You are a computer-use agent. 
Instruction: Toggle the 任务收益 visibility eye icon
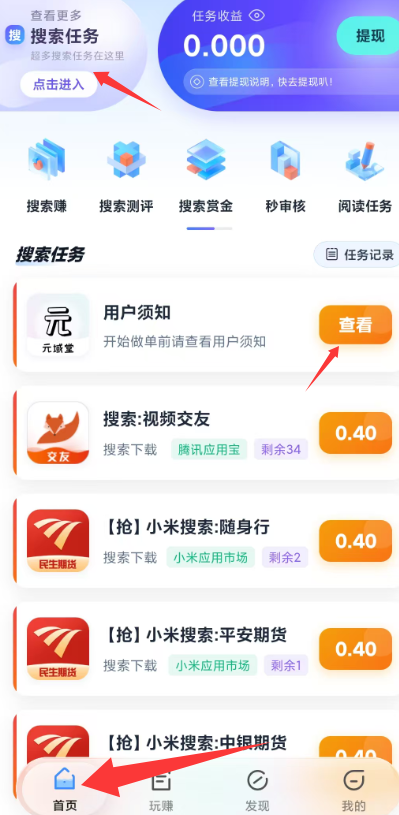[x=257, y=16]
